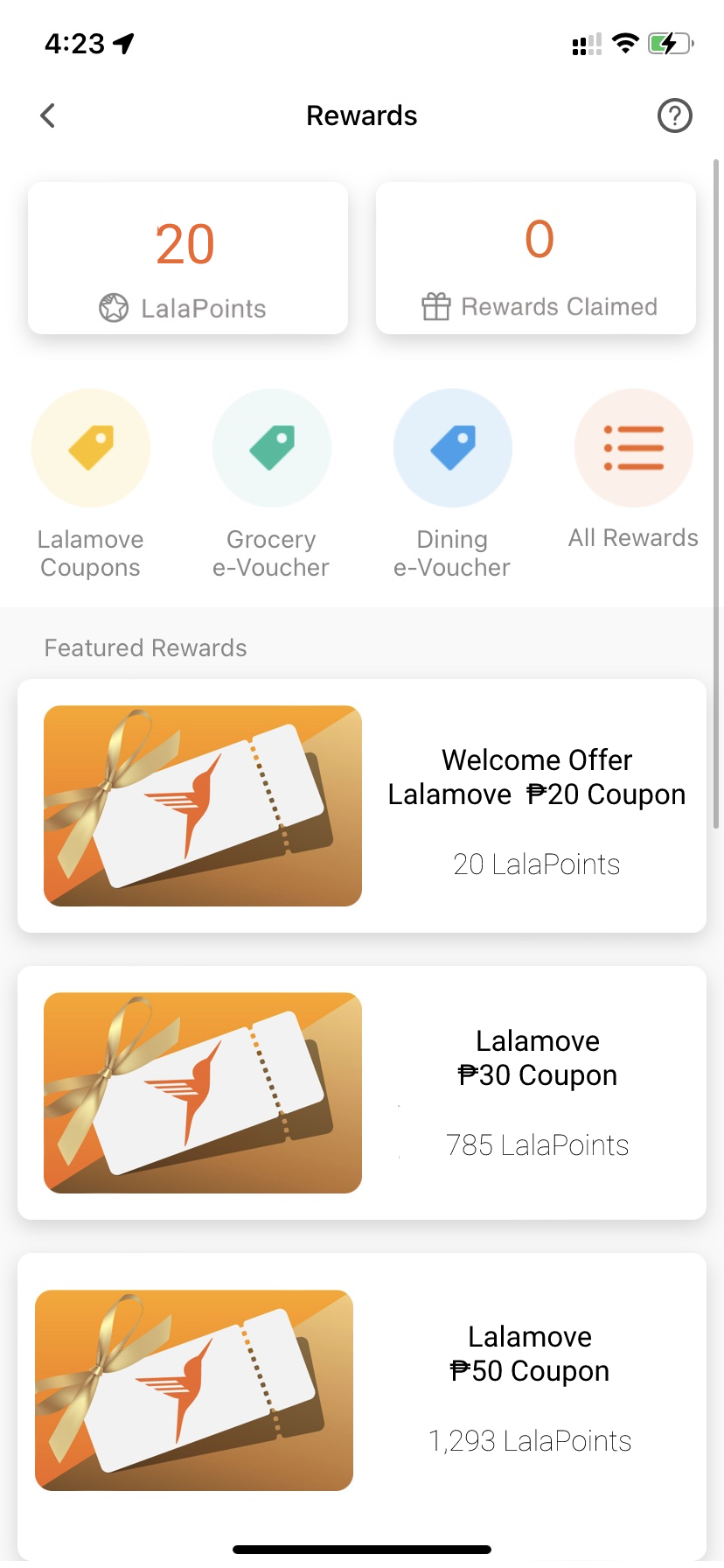
Task: Go back from Rewards screen
Action: tap(48, 115)
